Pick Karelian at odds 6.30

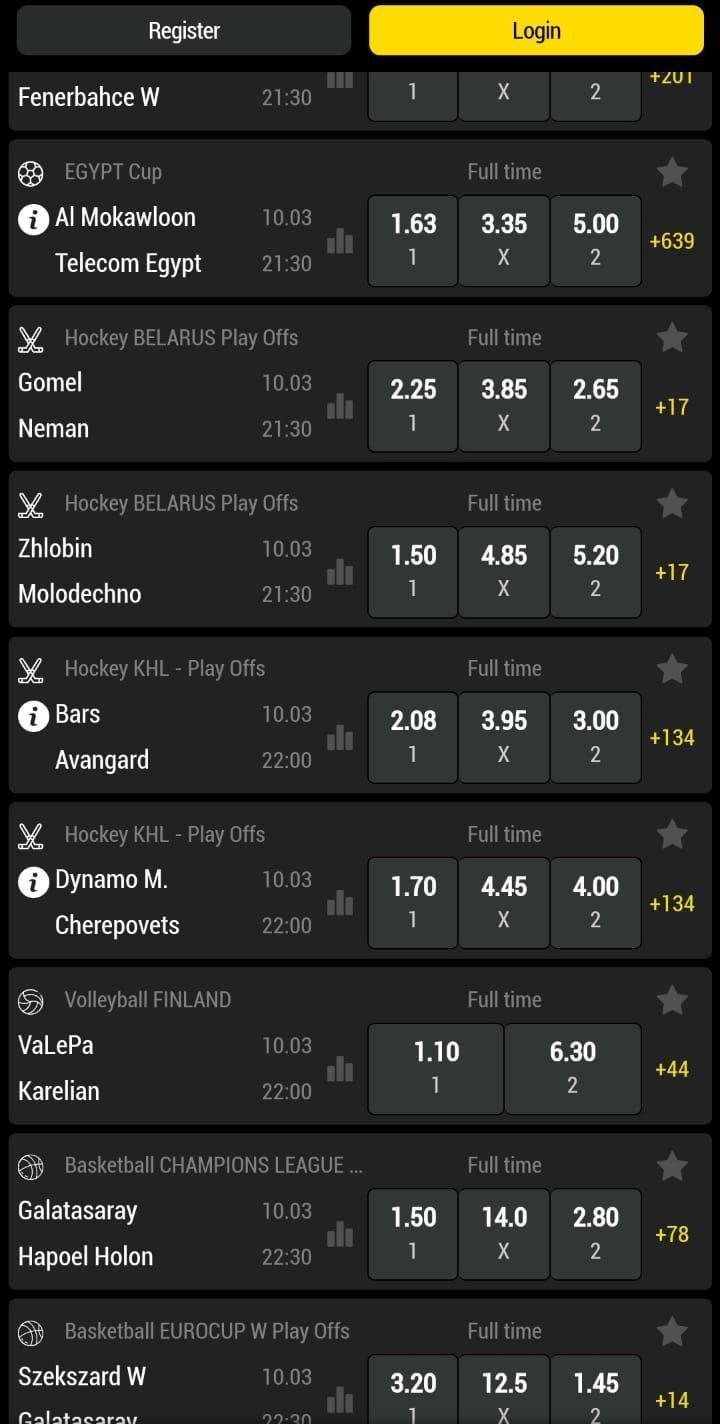tap(572, 1067)
